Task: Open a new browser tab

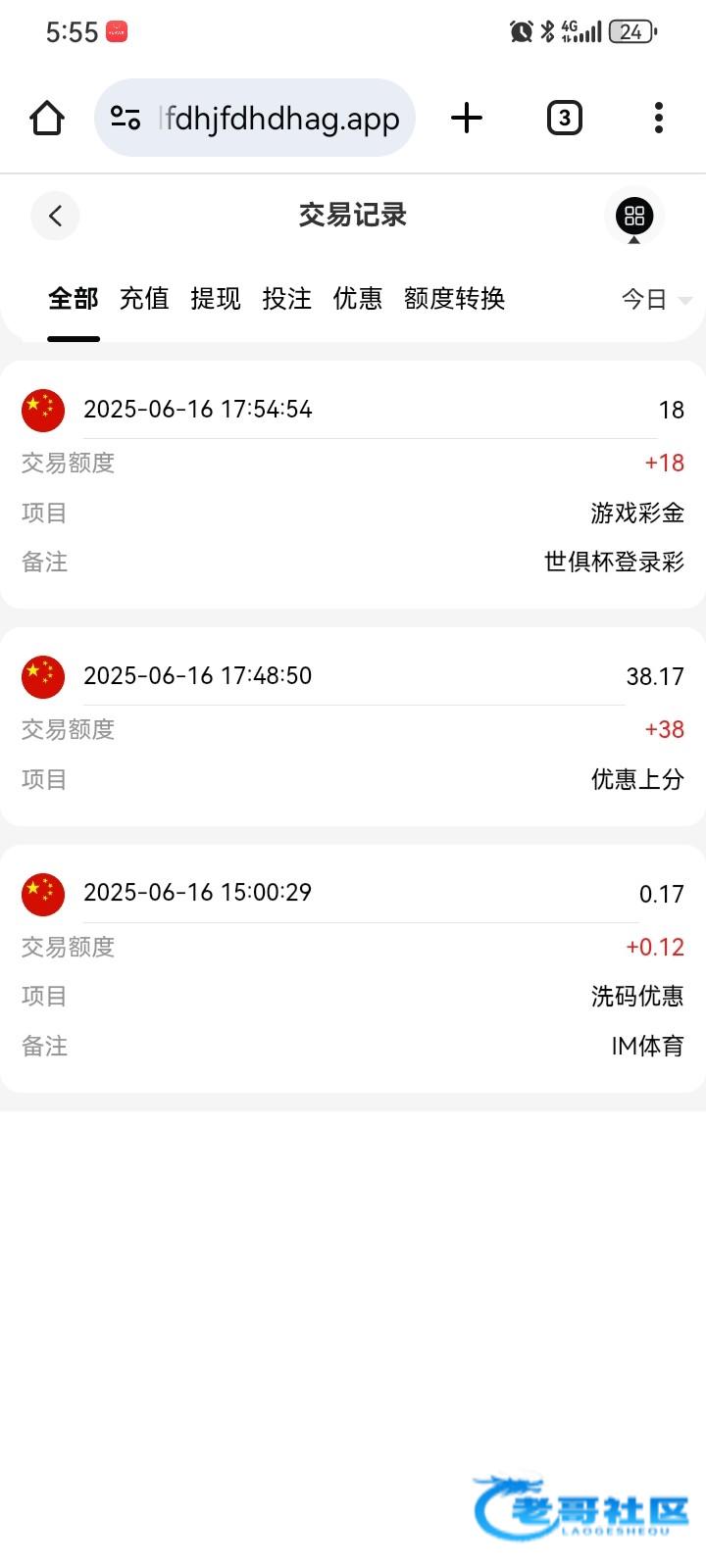Action: (467, 118)
